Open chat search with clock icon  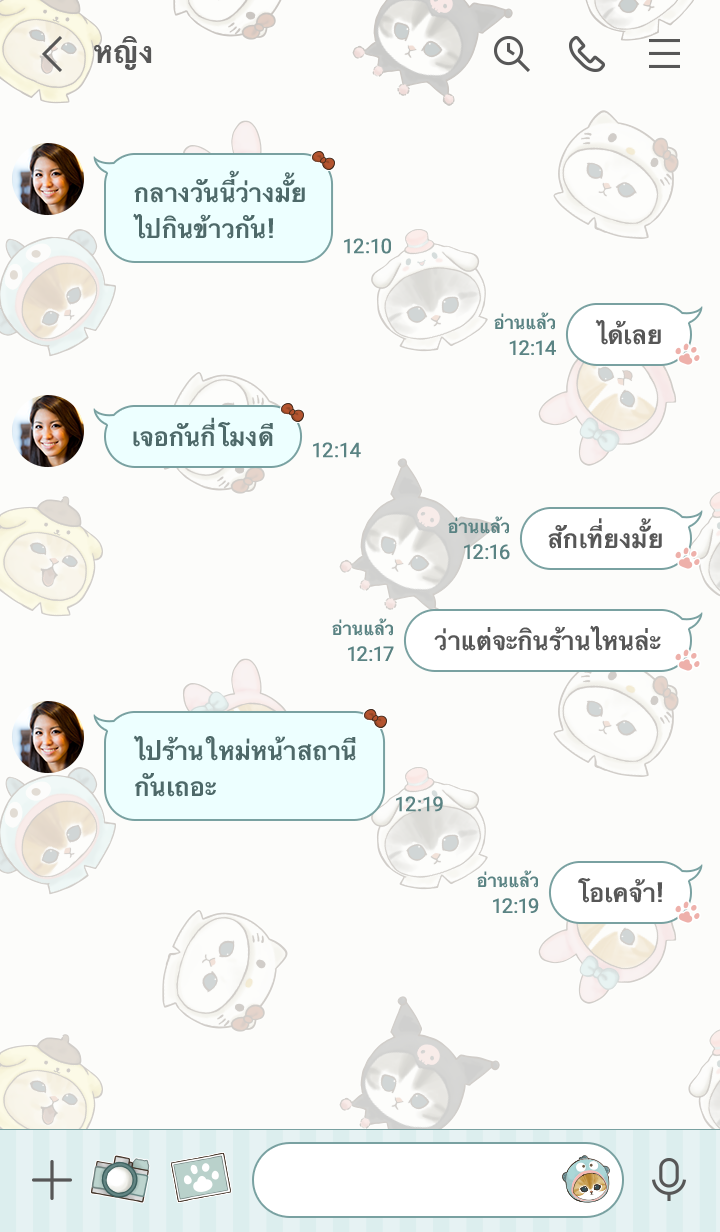click(x=511, y=54)
